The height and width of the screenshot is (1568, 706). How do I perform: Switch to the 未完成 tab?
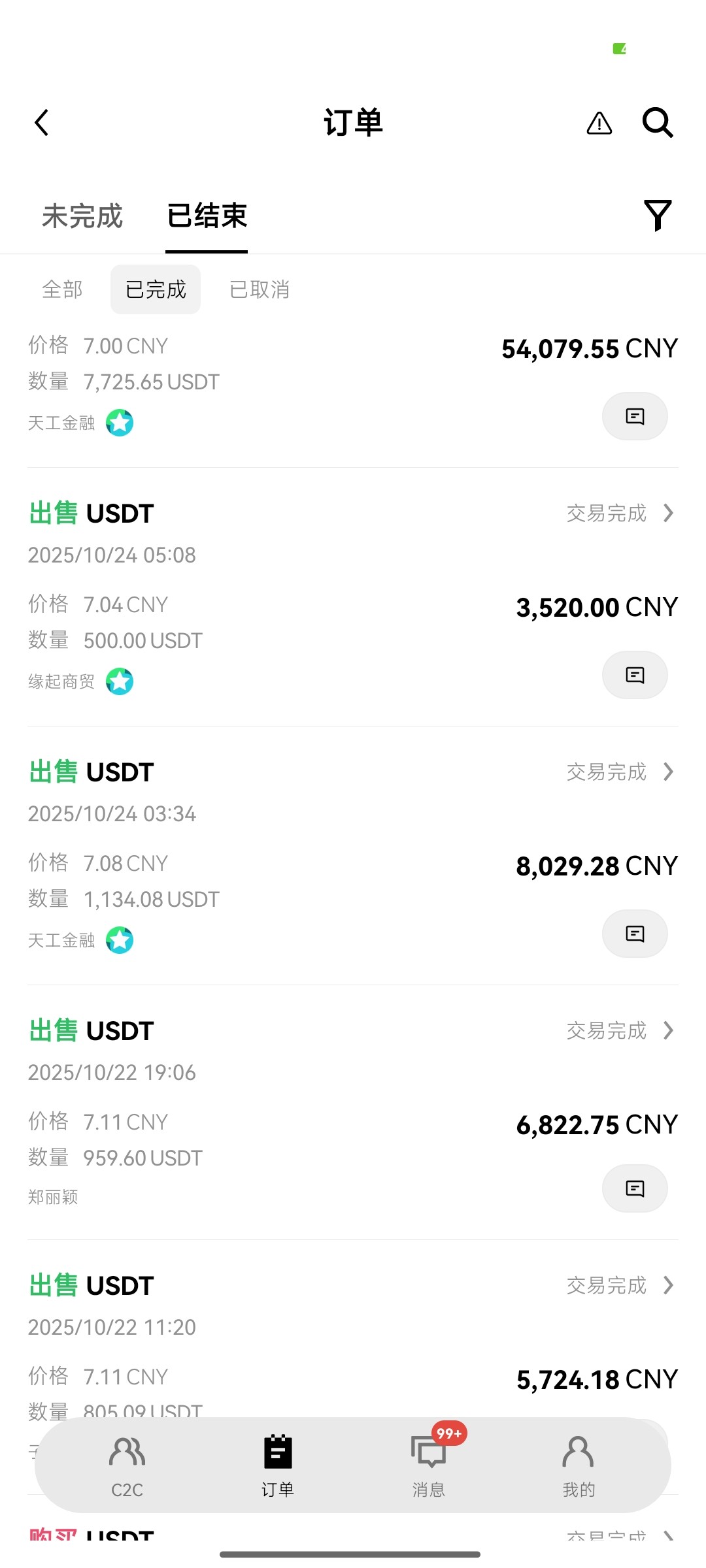82,216
